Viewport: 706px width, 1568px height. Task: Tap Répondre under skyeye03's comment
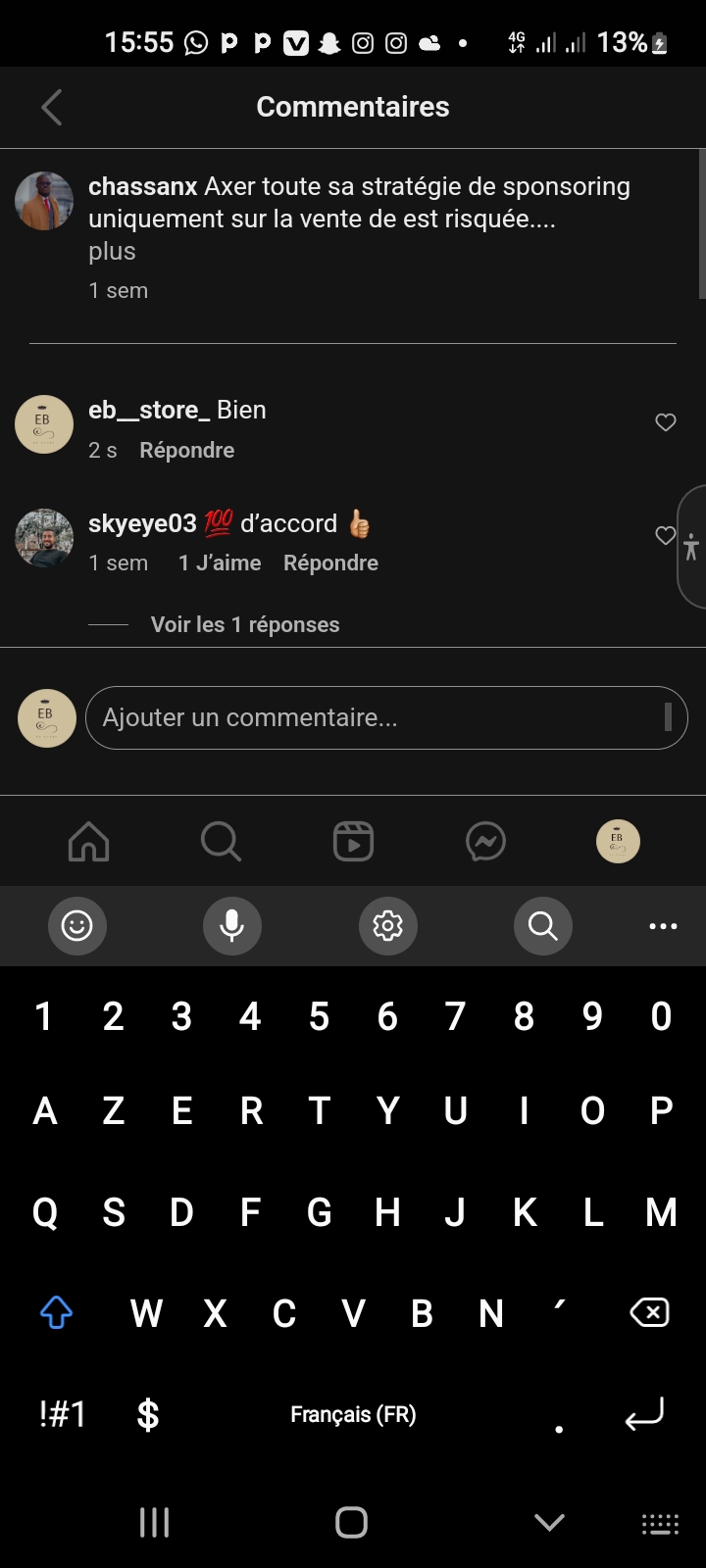(x=330, y=563)
